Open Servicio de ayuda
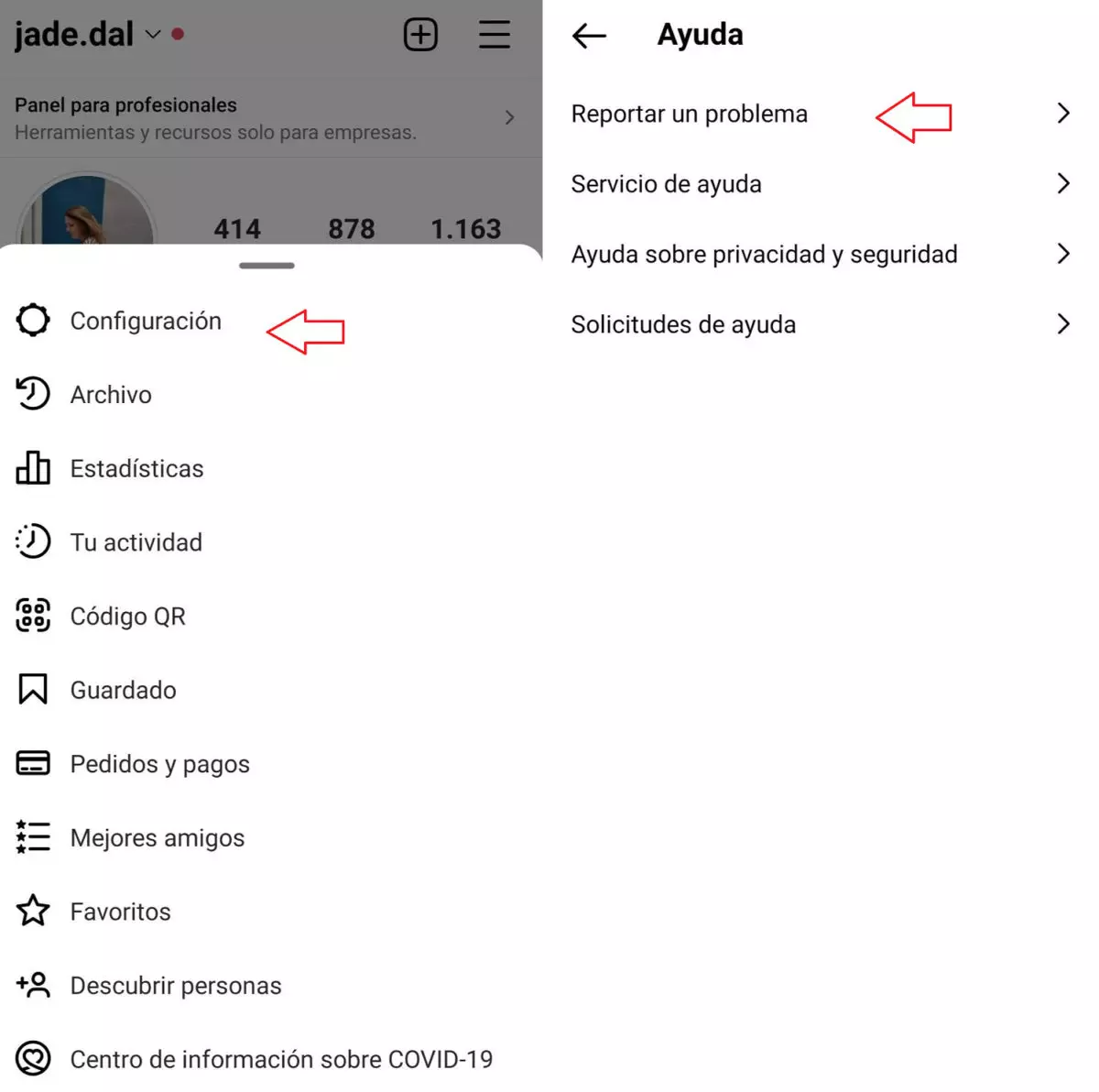This screenshot has height=1092, width=1099. [x=666, y=184]
